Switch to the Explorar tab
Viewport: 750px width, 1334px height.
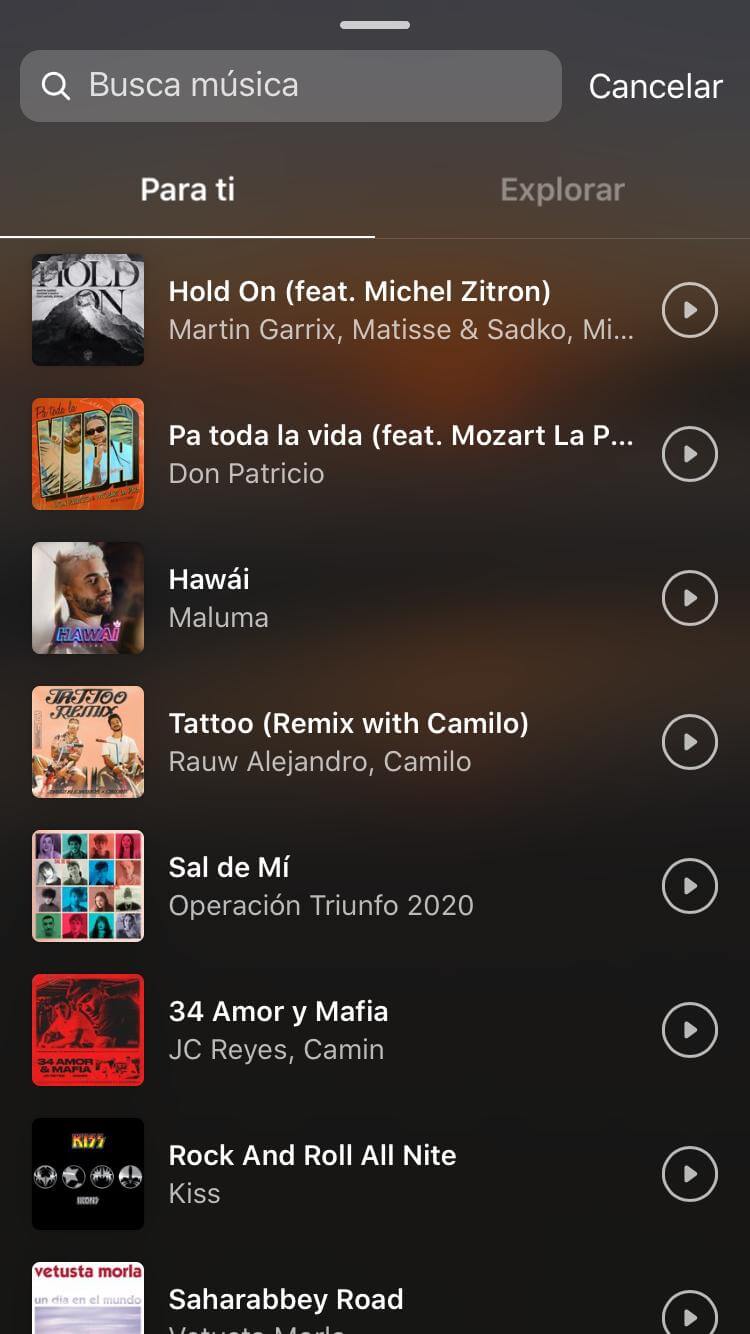(x=562, y=190)
